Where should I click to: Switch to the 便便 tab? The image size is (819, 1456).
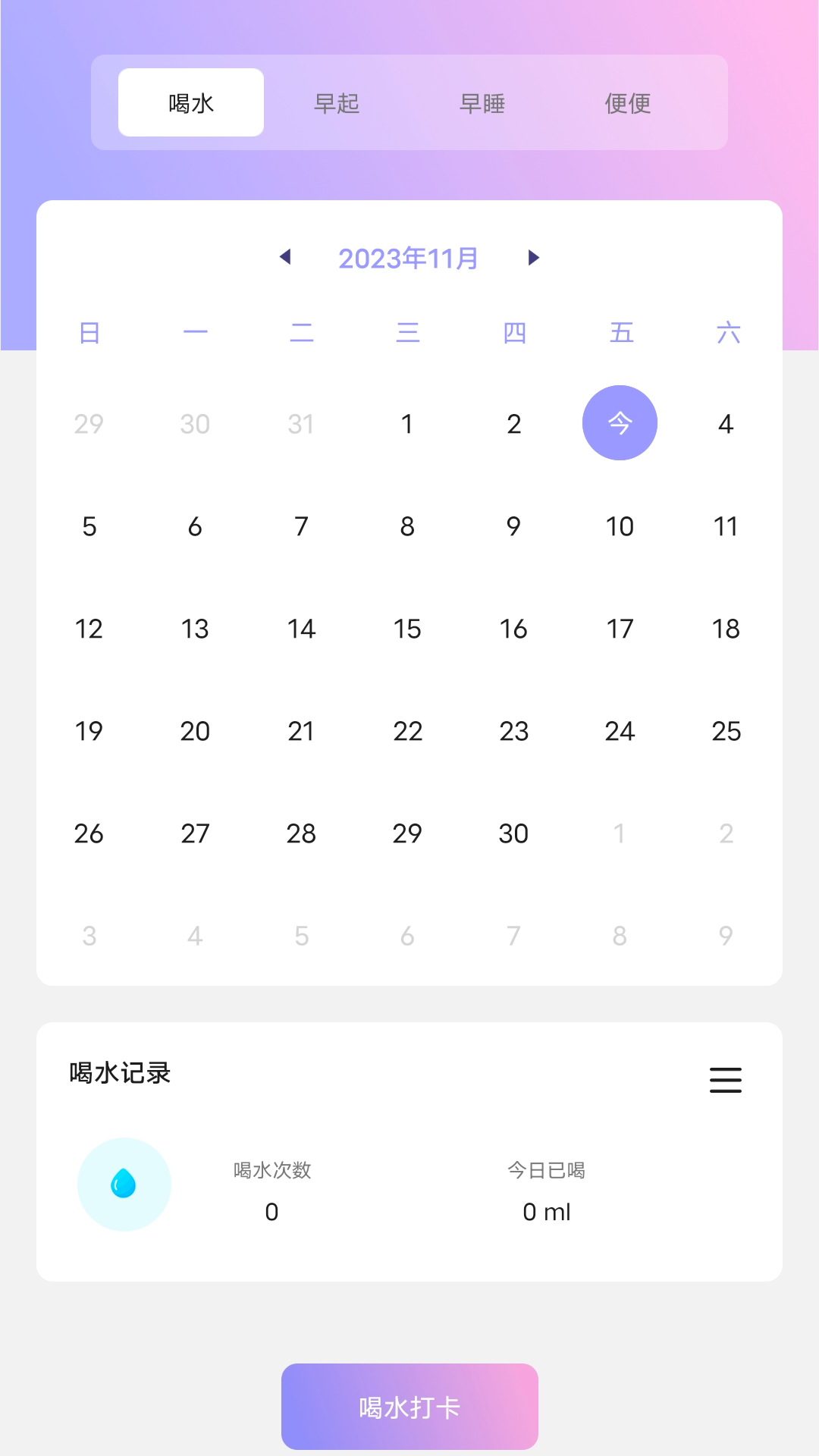(x=627, y=103)
